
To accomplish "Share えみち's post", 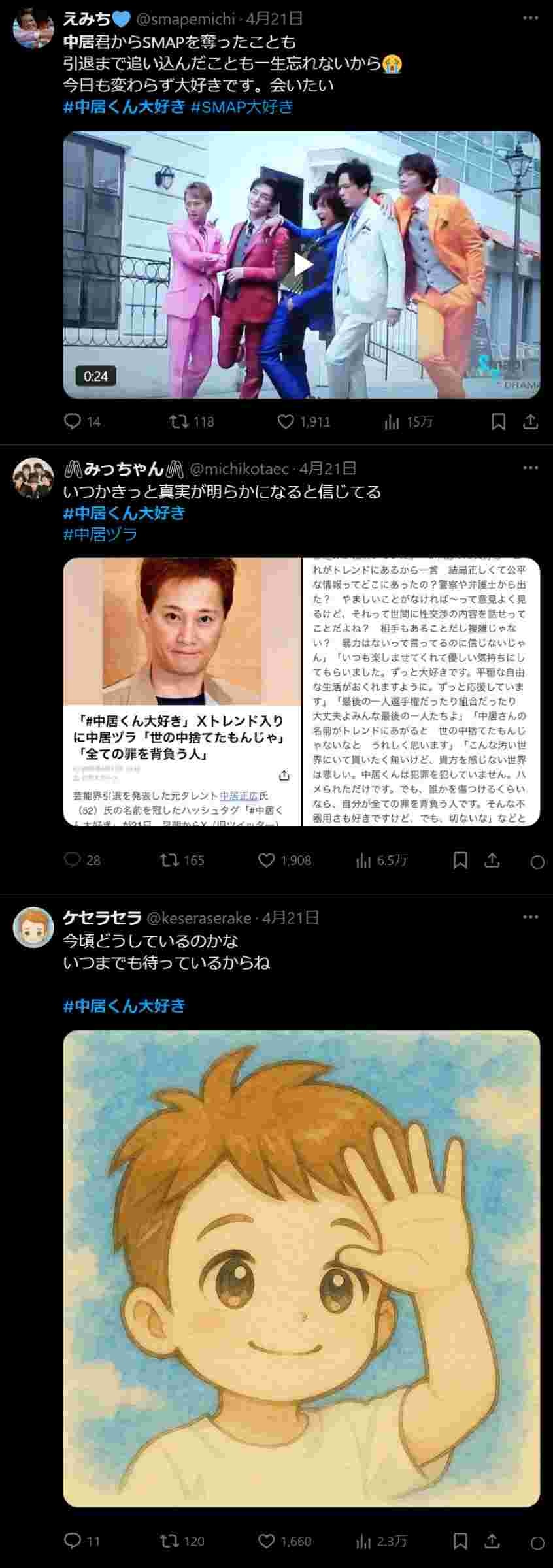I will [x=530, y=422].
